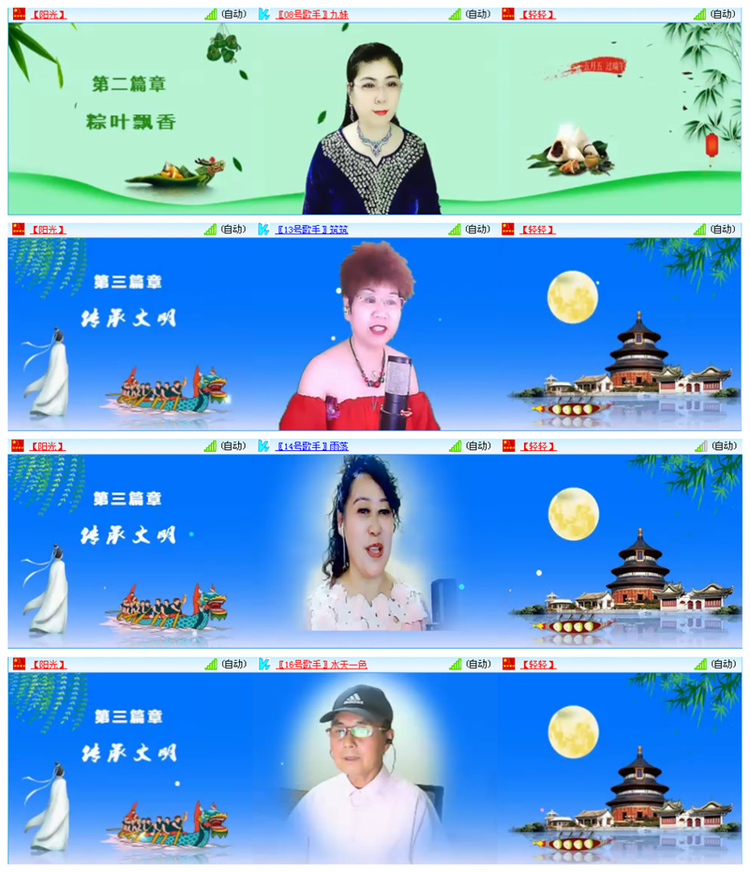
Task: Toggle the (自动) option beside 筑筑's video
Action: [x=478, y=228]
